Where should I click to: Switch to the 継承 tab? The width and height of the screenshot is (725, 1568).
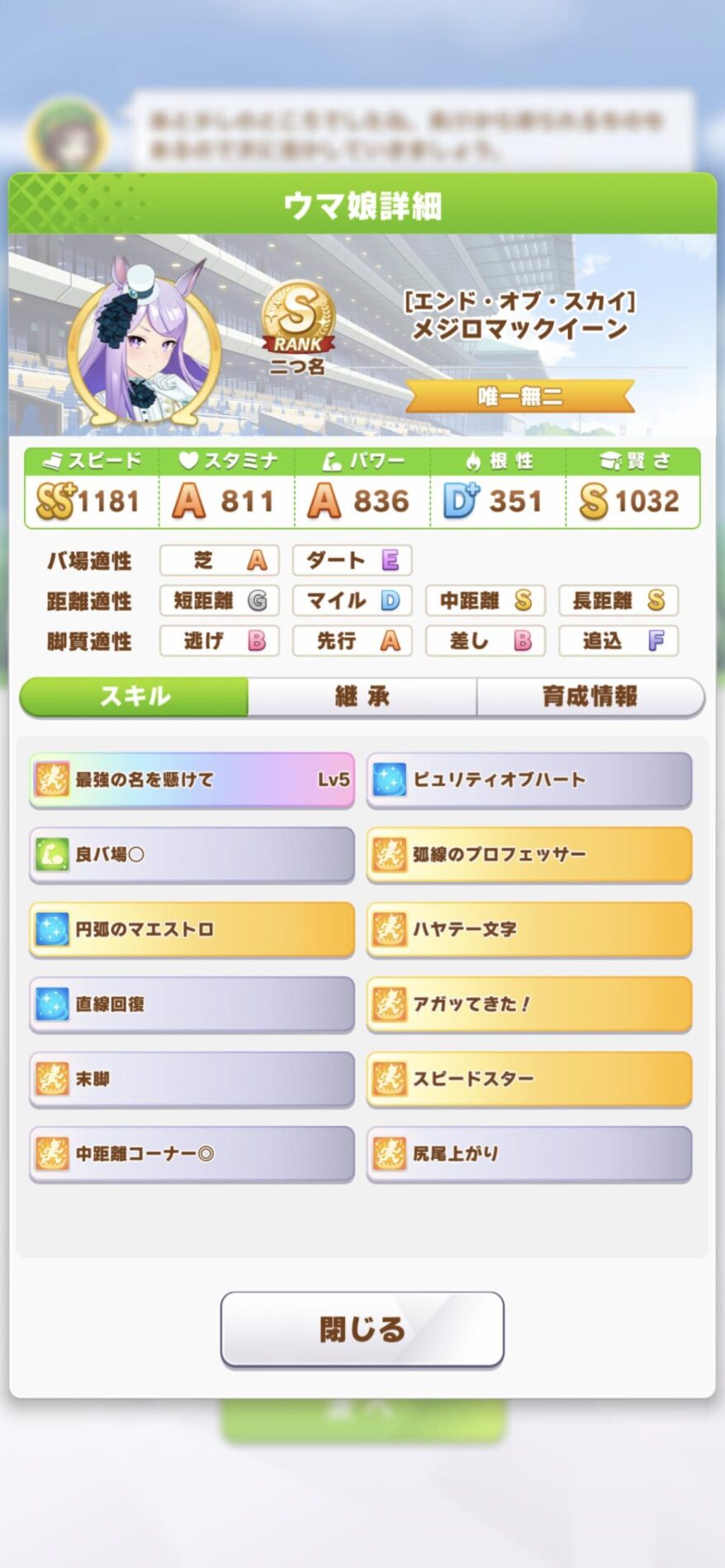[362, 697]
